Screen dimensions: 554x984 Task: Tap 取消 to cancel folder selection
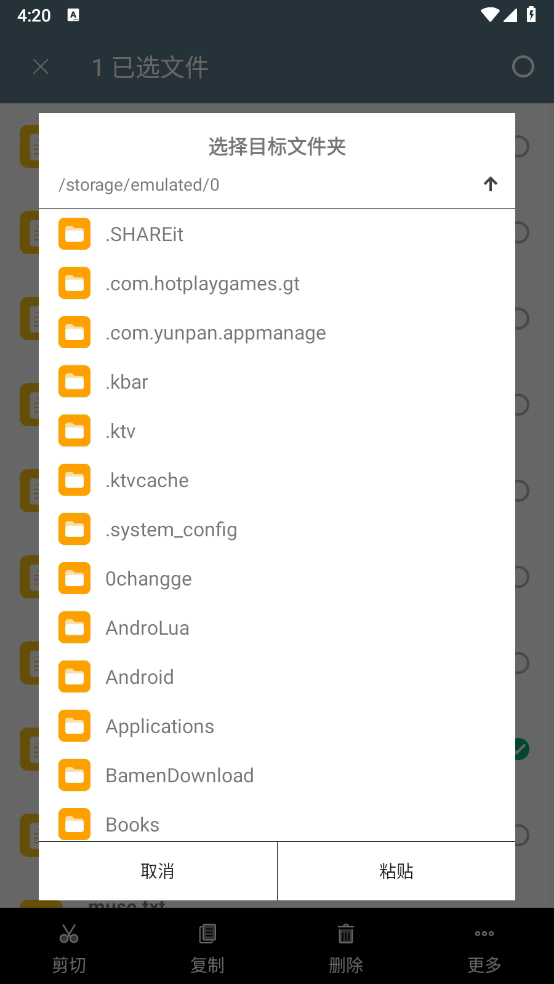tap(158, 871)
